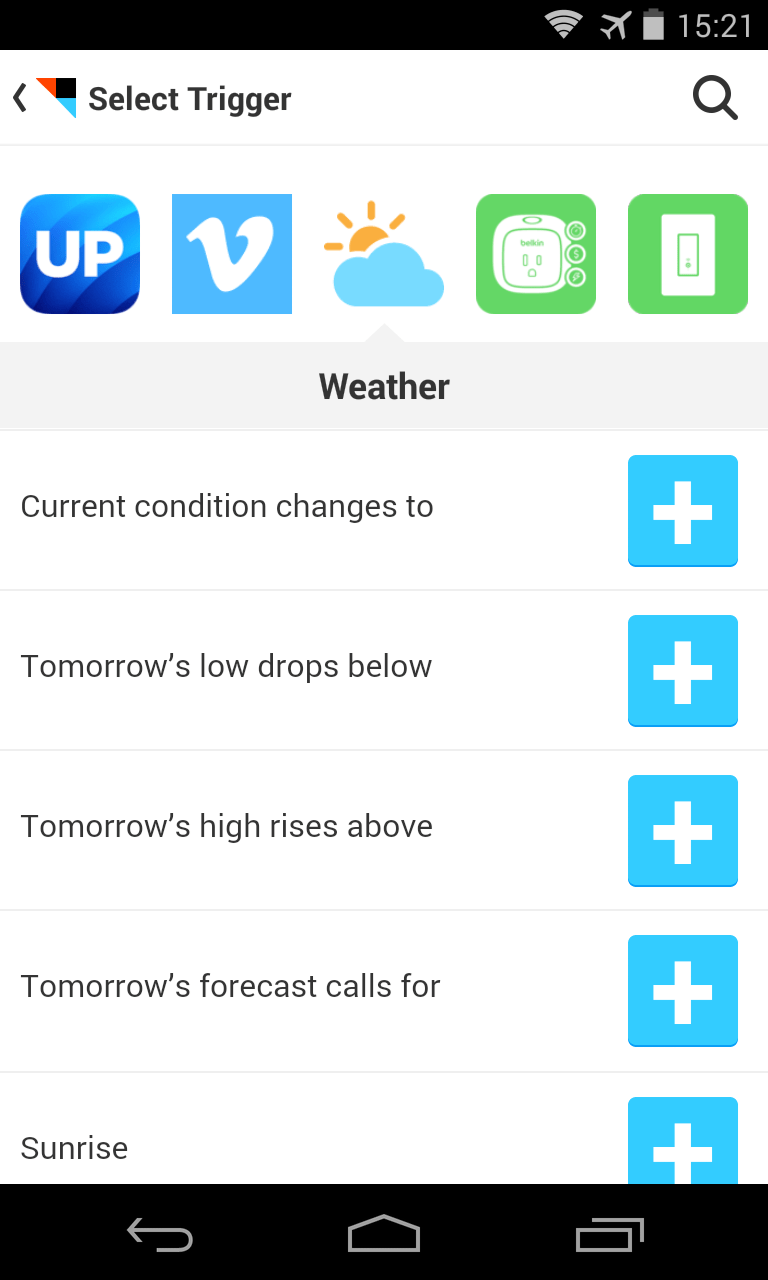Select the UP channel icon

(80, 254)
